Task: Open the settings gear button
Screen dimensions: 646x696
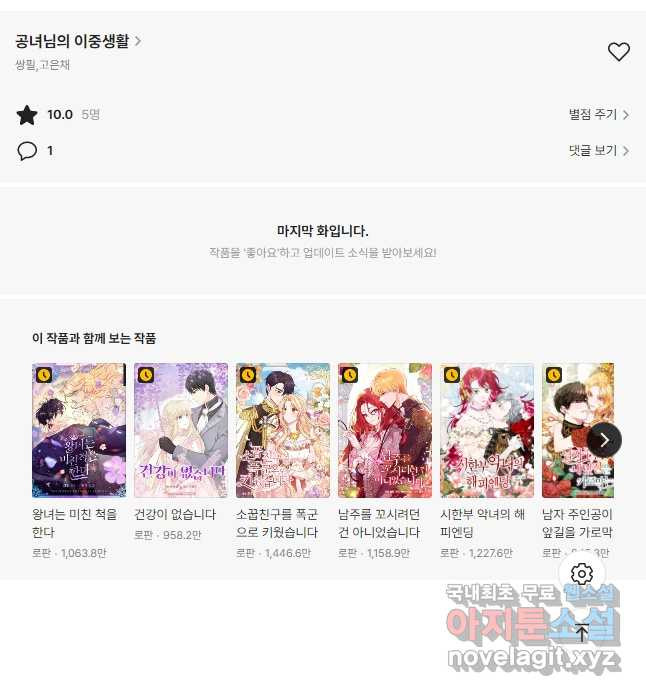Action: pos(582,574)
